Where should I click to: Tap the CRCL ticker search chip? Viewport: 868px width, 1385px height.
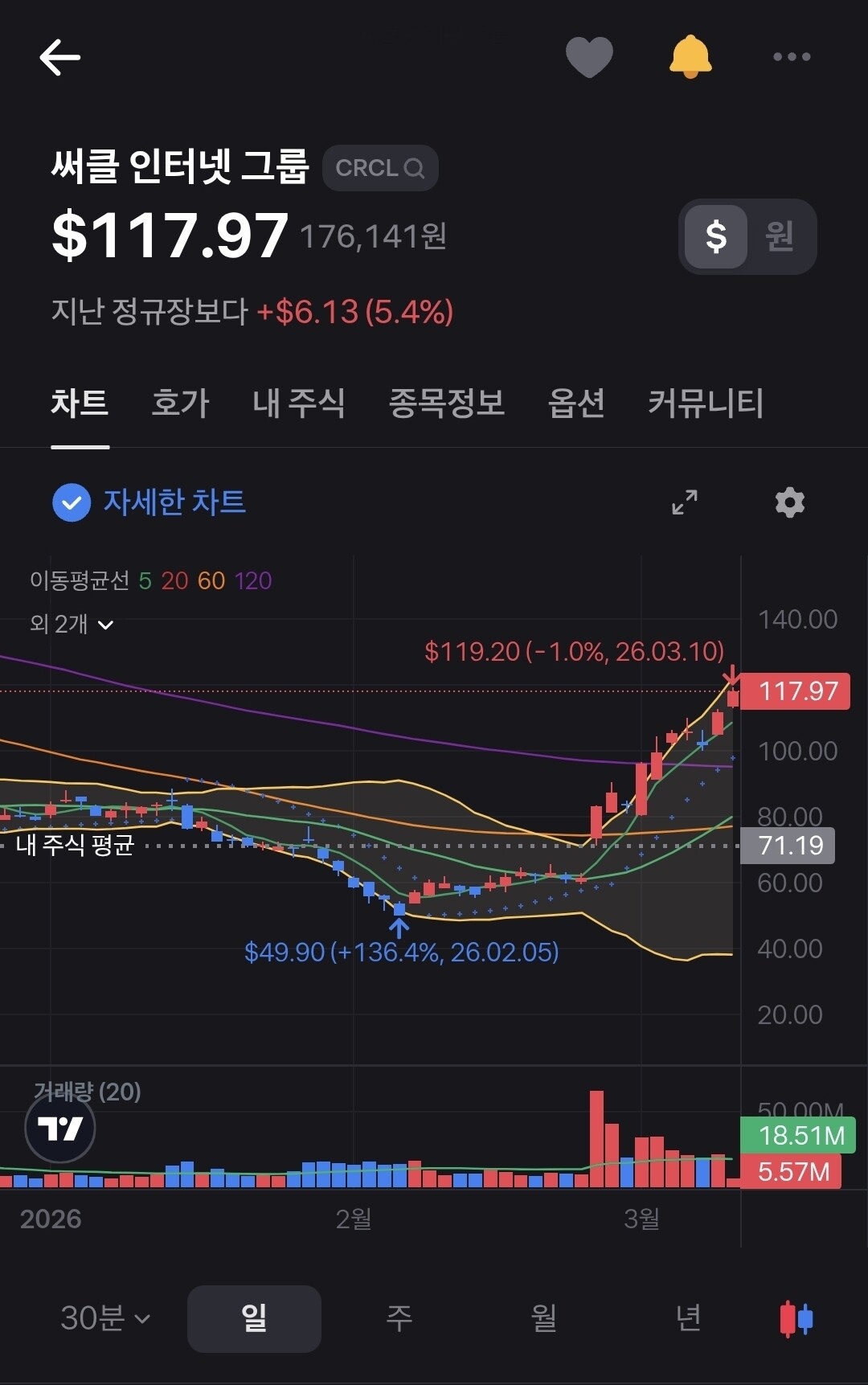click(x=380, y=168)
